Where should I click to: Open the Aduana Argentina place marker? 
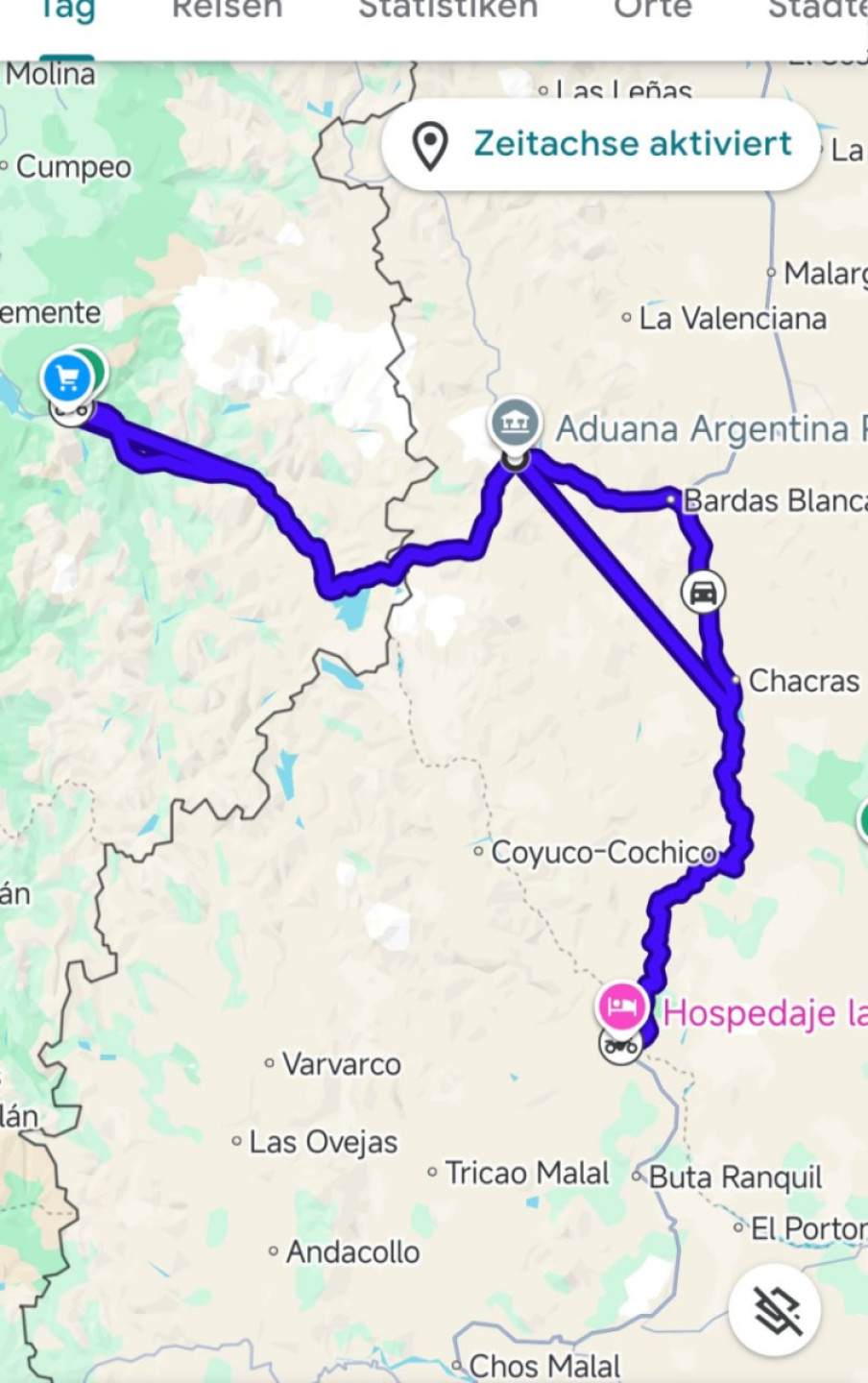(516, 424)
